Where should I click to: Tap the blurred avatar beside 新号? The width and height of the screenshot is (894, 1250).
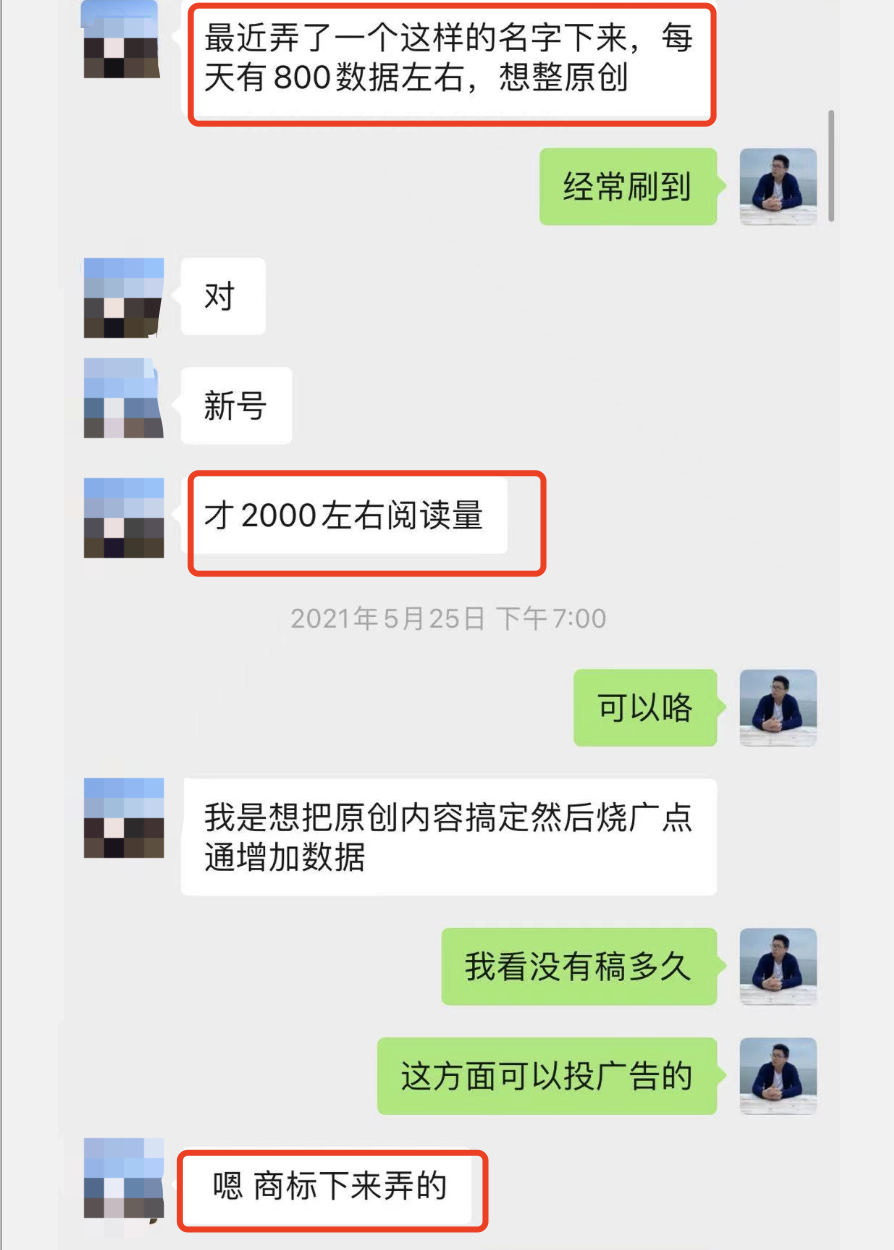click(124, 398)
